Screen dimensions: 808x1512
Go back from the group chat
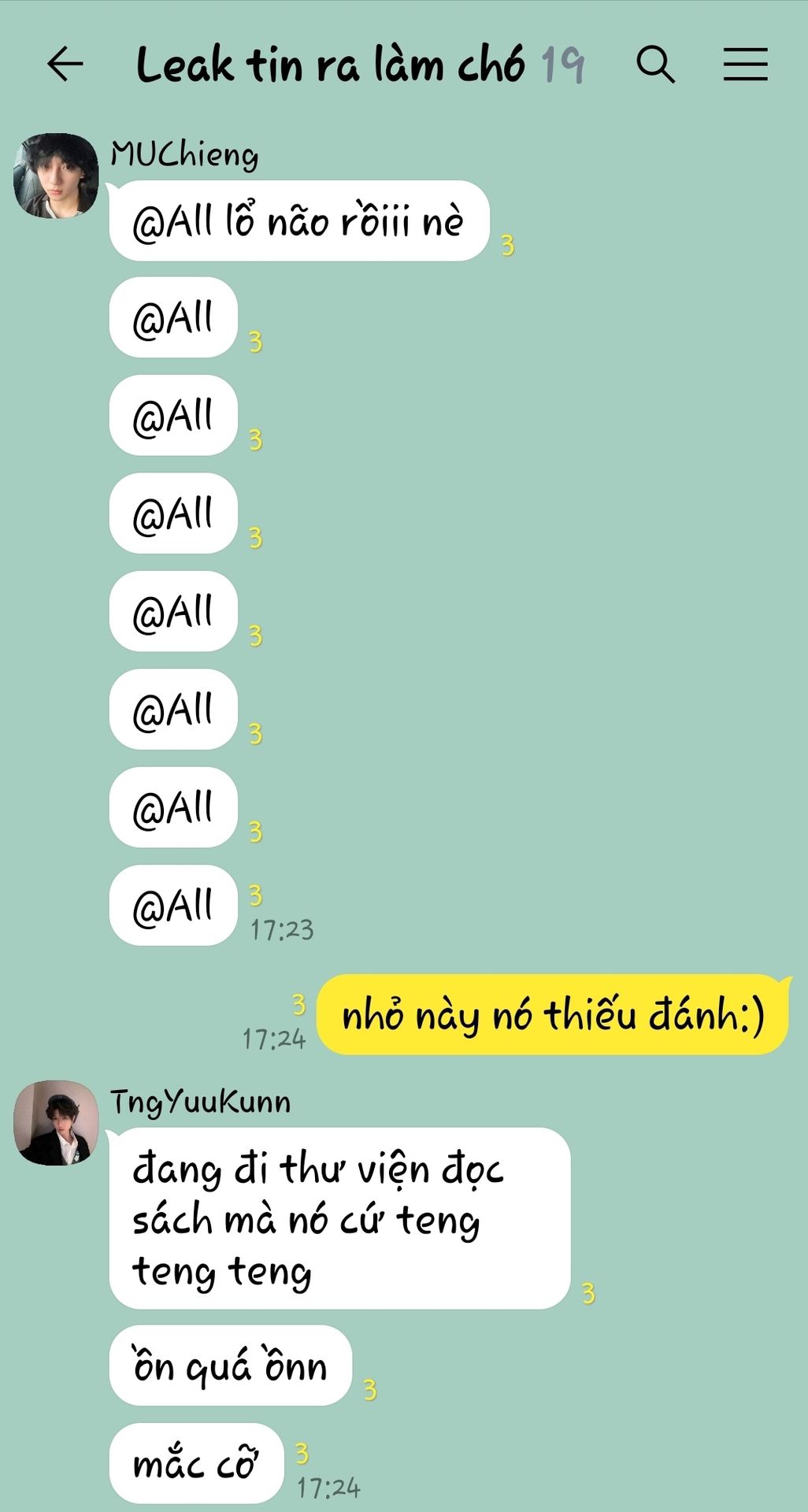point(65,64)
